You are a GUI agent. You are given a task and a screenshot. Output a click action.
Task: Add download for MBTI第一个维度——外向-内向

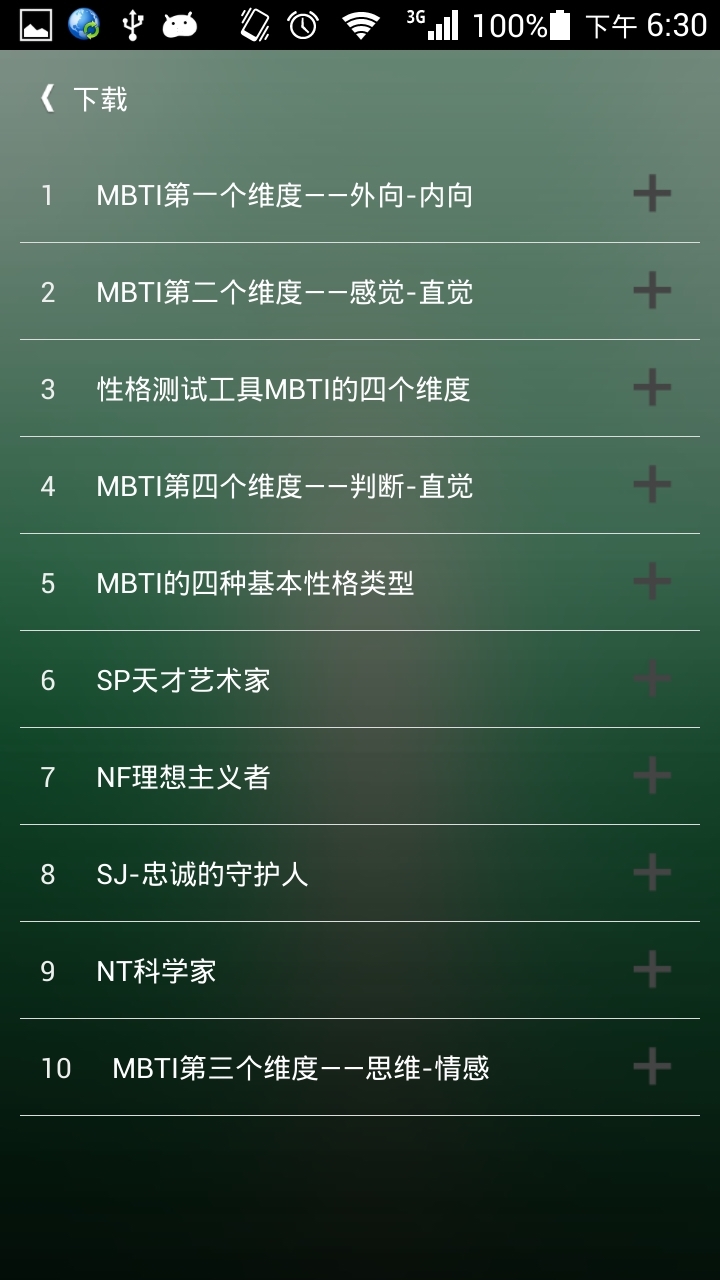pos(652,194)
